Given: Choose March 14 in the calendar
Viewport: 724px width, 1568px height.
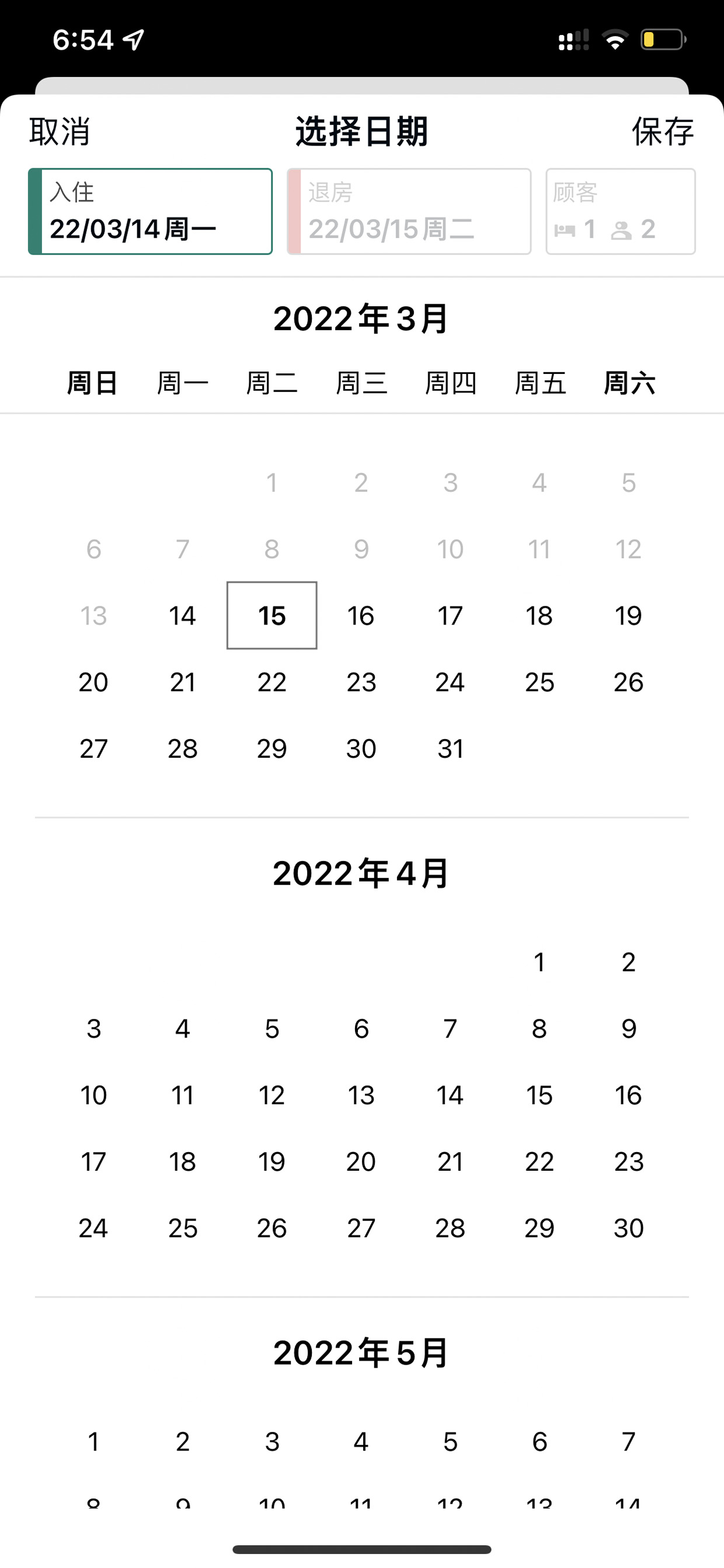Looking at the screenshot, I should (183, 615).
